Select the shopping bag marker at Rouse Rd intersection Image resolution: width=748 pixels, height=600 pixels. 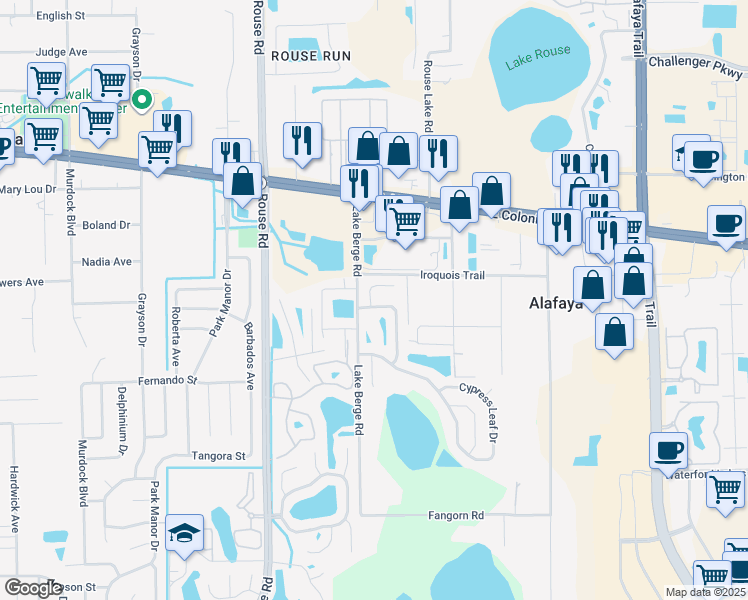tap(242, 185)
